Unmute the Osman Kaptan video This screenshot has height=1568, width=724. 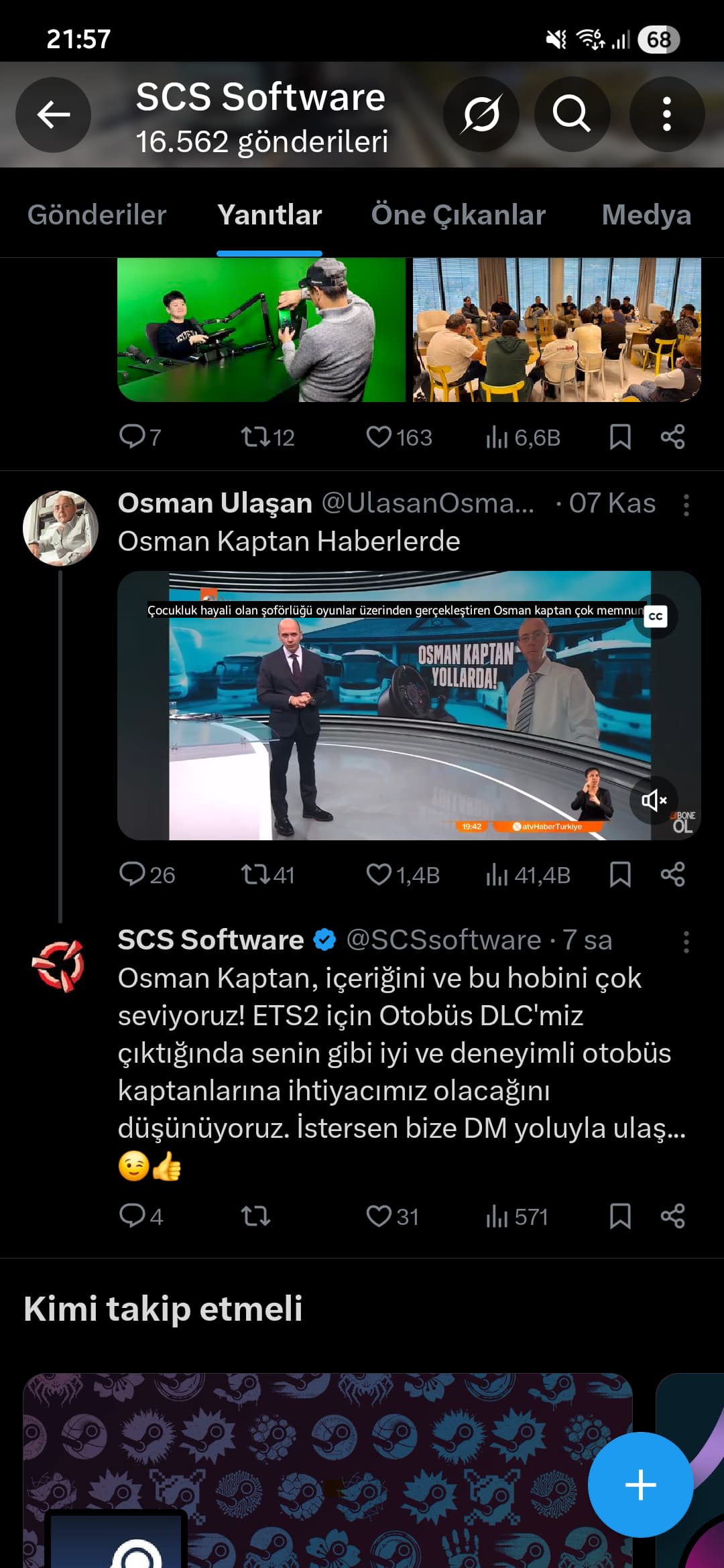coord(654,800)
